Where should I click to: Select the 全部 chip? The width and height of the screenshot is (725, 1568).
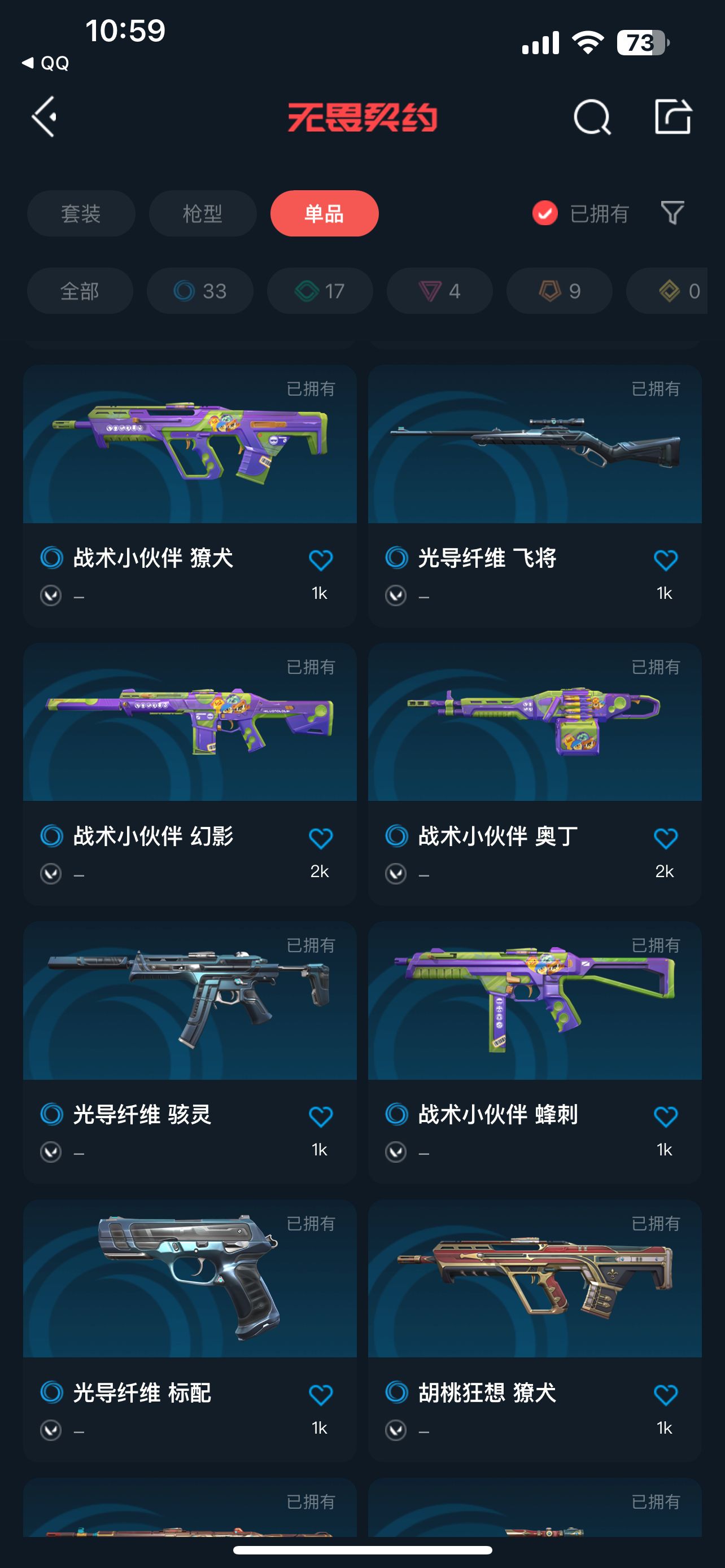click(80, 291)
